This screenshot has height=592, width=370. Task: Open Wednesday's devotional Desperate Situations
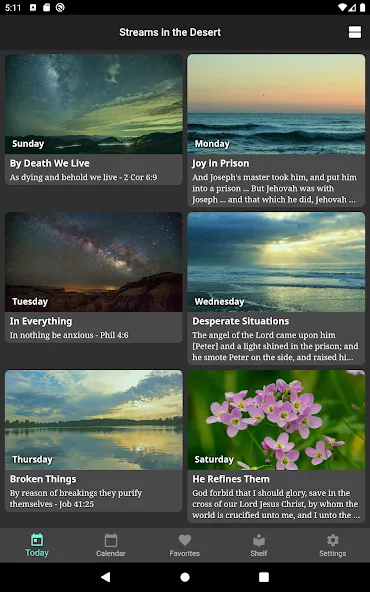276,288
